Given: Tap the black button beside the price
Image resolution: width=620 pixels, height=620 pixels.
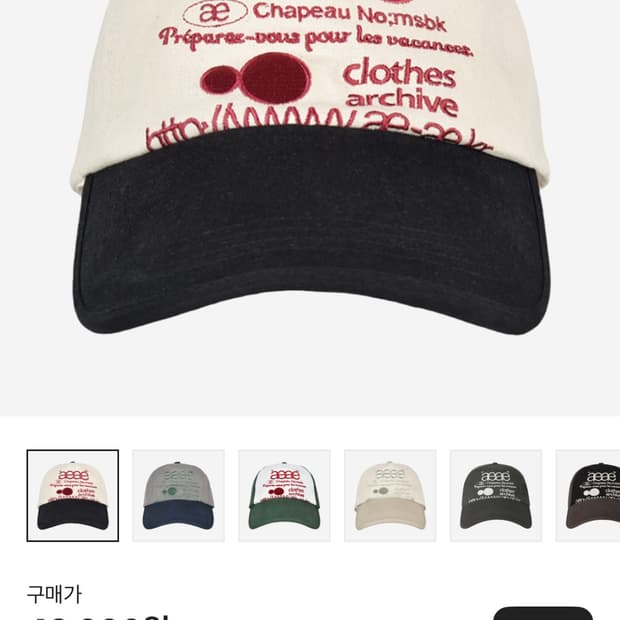Looking at the screenshot, I should coord(543,613).
